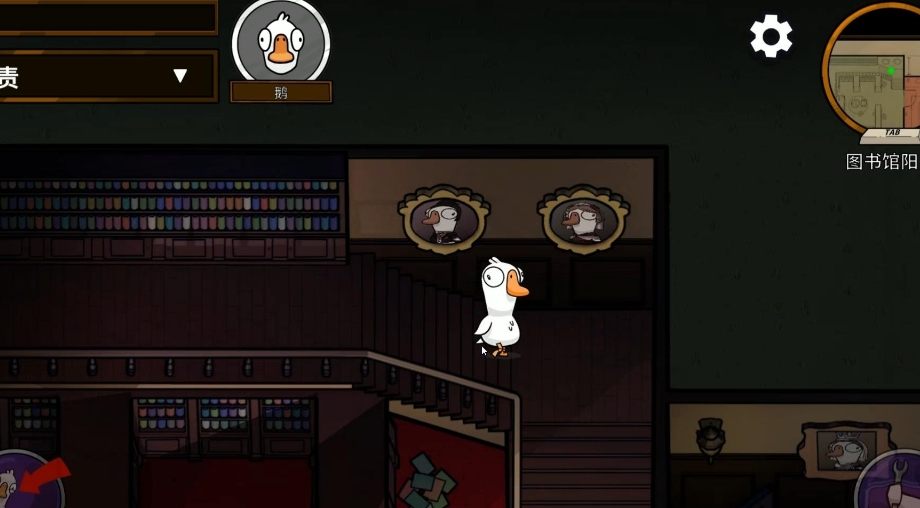Expand the task list dropdown
Screen dimensions: 920x508
click(180, 76)
